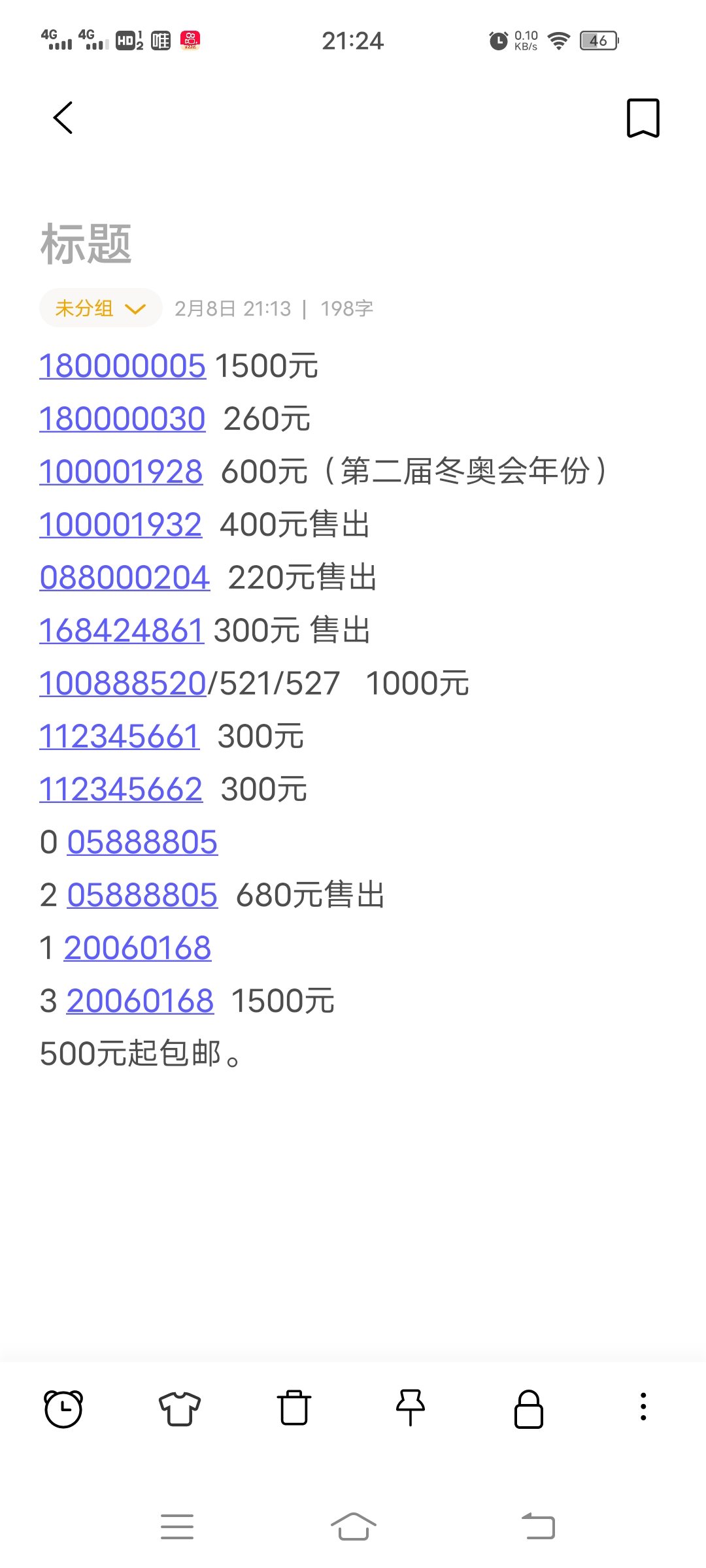Set a reminder with the alarm clock icon
This screenshot has height=1568, width=706.
tap(63, 1409)
